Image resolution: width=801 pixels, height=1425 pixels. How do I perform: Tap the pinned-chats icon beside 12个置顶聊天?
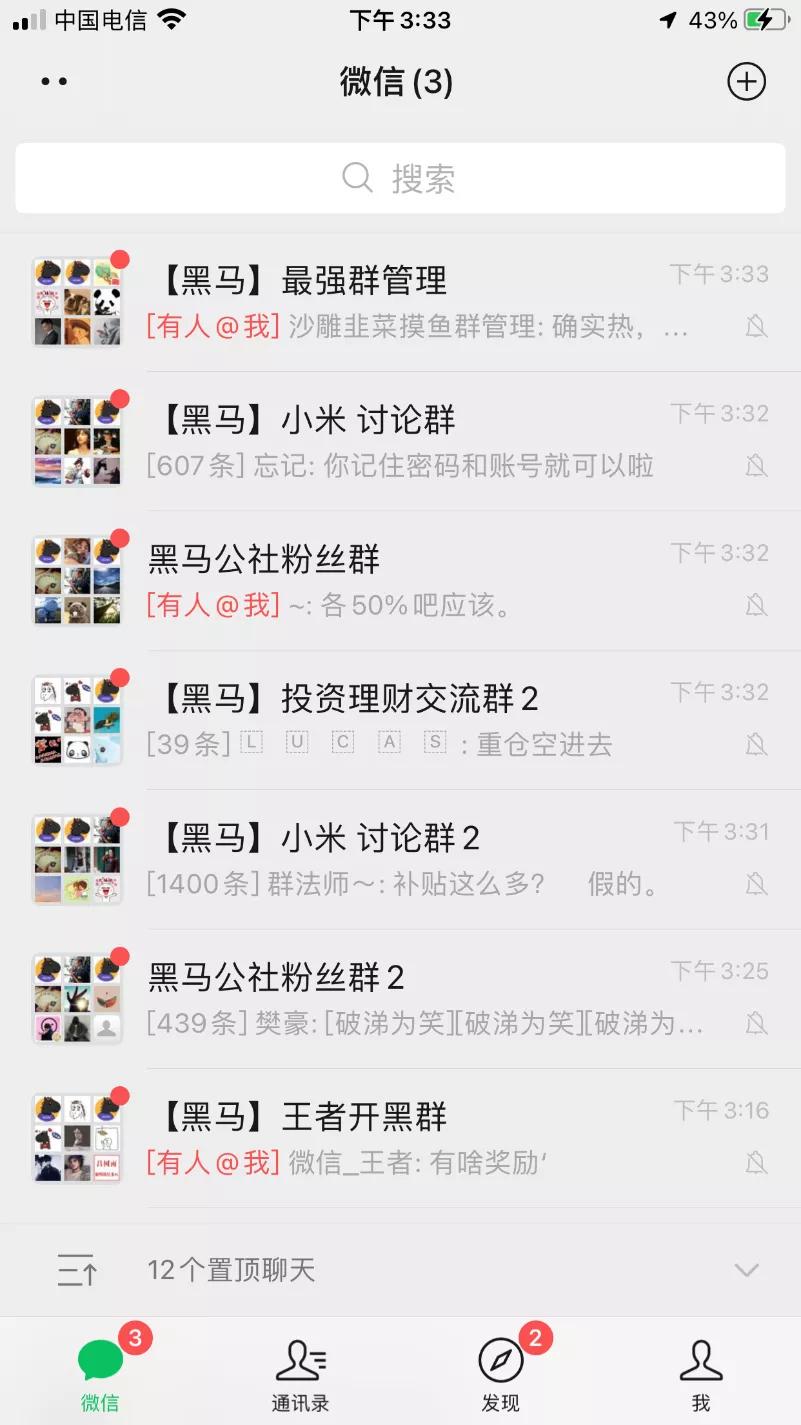75,1270
